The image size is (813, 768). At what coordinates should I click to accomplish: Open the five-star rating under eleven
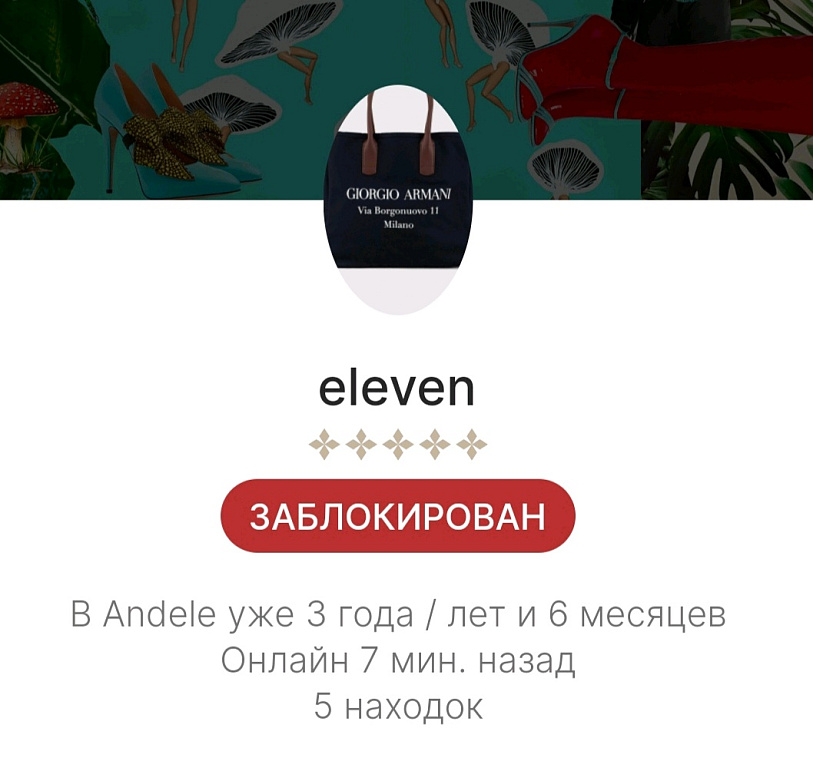[x=397, y=444]
